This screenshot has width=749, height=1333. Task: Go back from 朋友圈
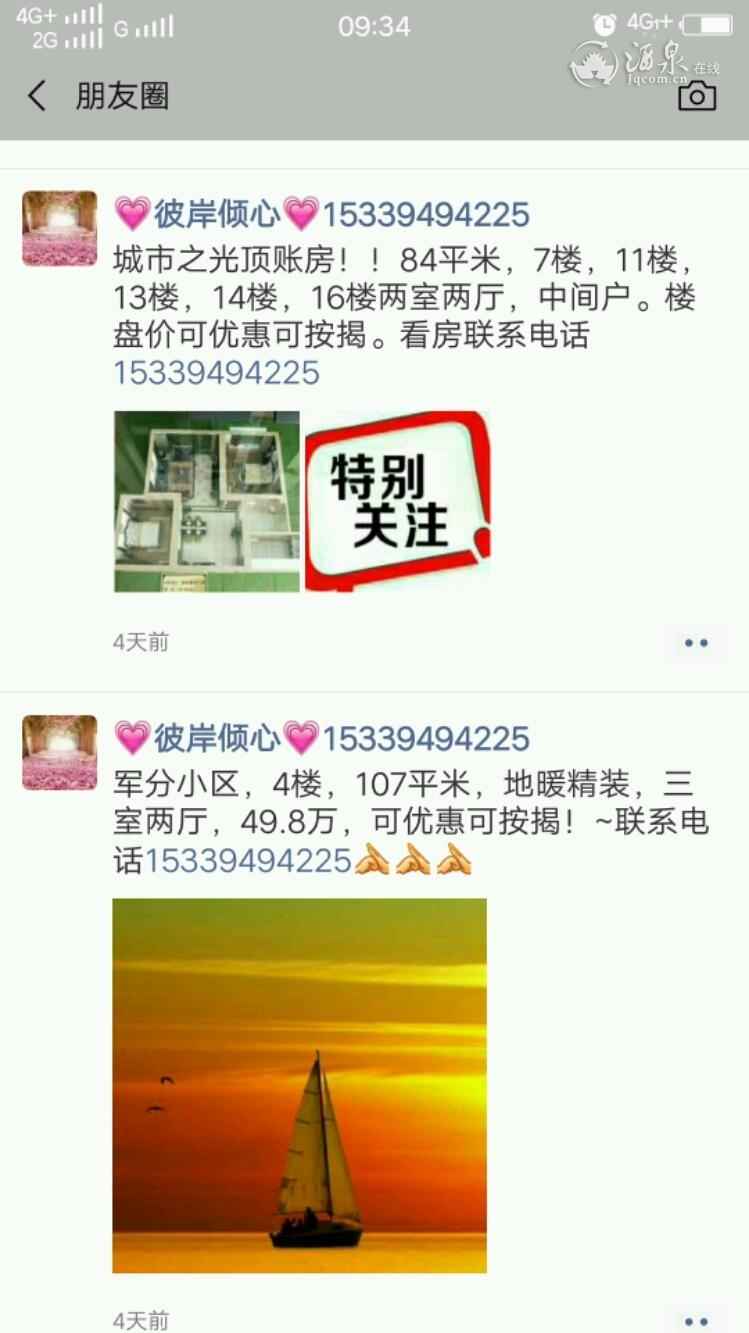[37, 96]
